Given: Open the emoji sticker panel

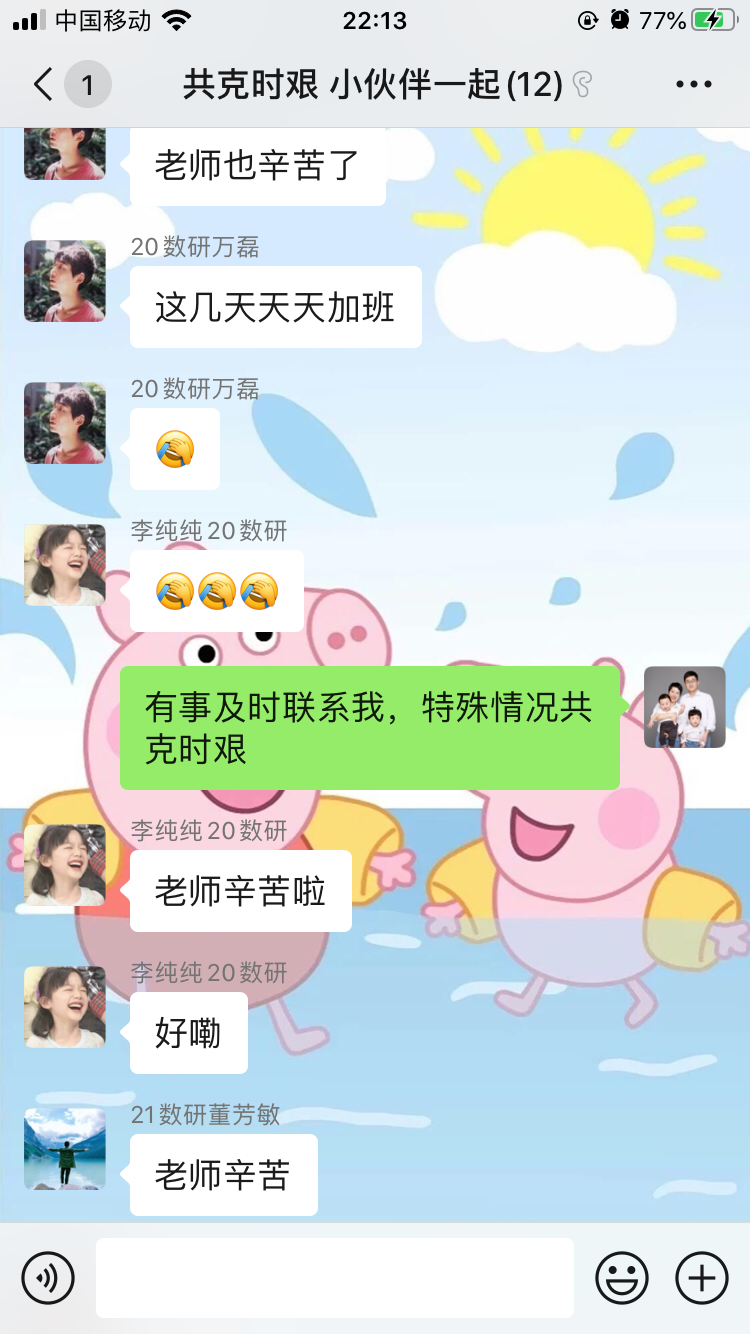Looking at the screenshot, I should (622, 1277).
